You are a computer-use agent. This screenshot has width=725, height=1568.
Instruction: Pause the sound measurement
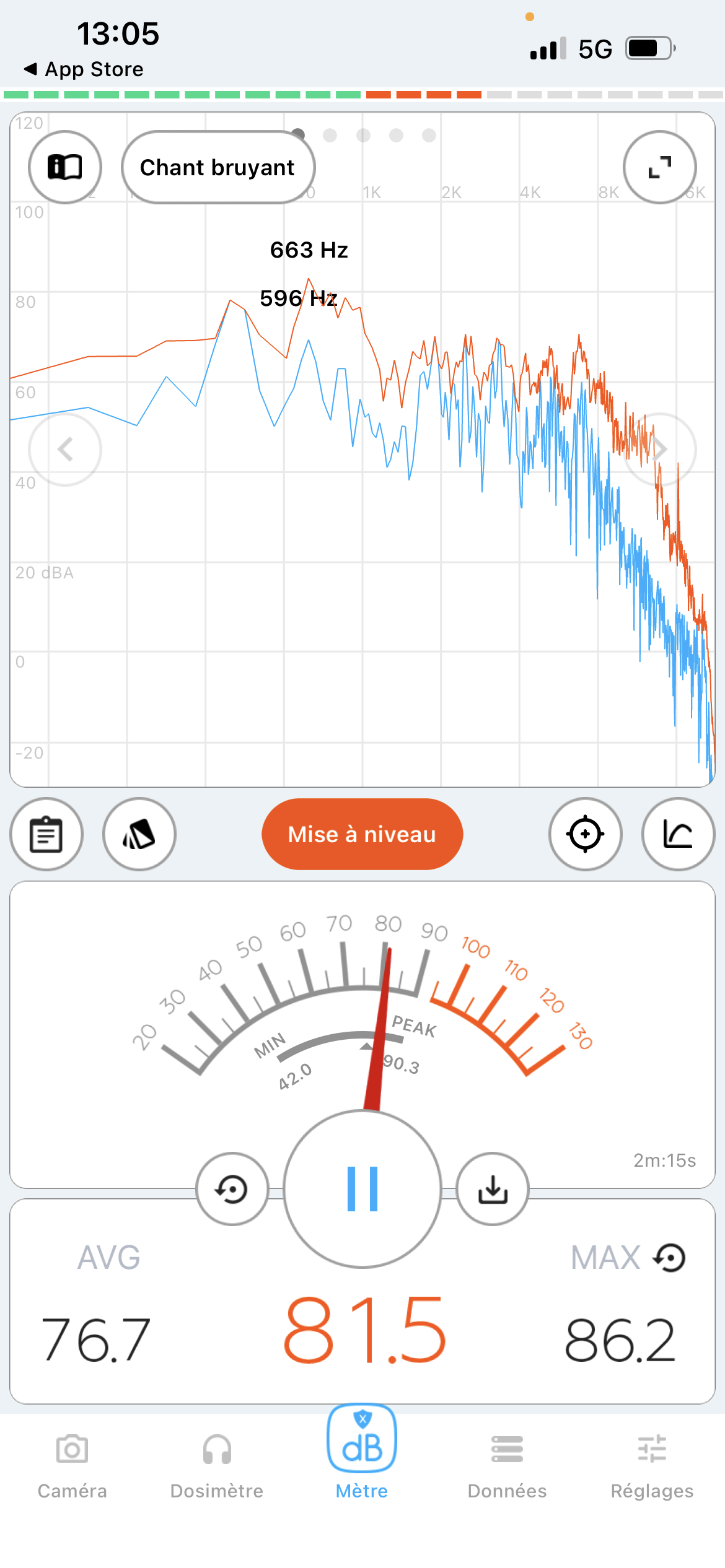(x=362, y=1189)
